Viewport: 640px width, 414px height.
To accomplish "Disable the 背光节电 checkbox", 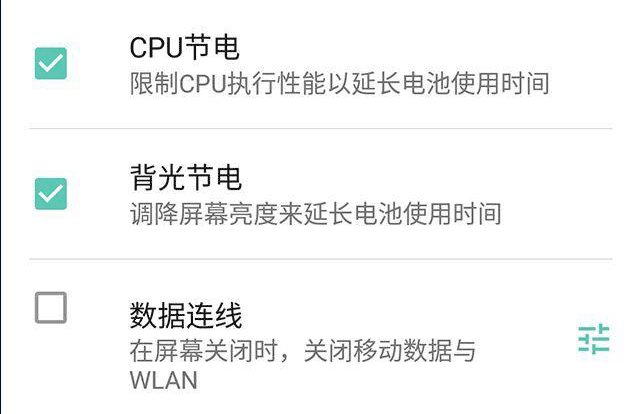I will (51, 194).
